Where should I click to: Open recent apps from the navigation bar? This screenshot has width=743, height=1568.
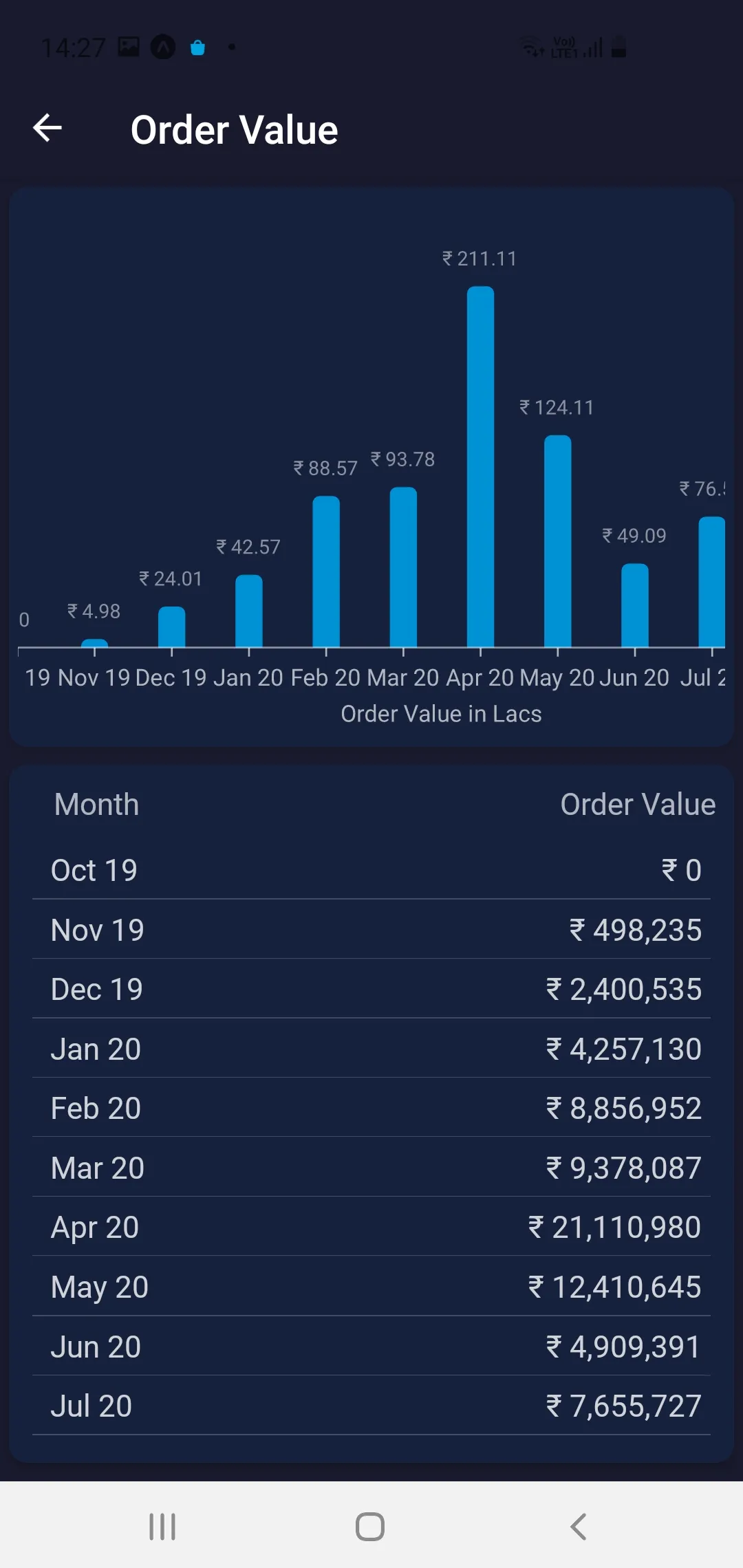pyautogui.click(x=162, y=1526)
